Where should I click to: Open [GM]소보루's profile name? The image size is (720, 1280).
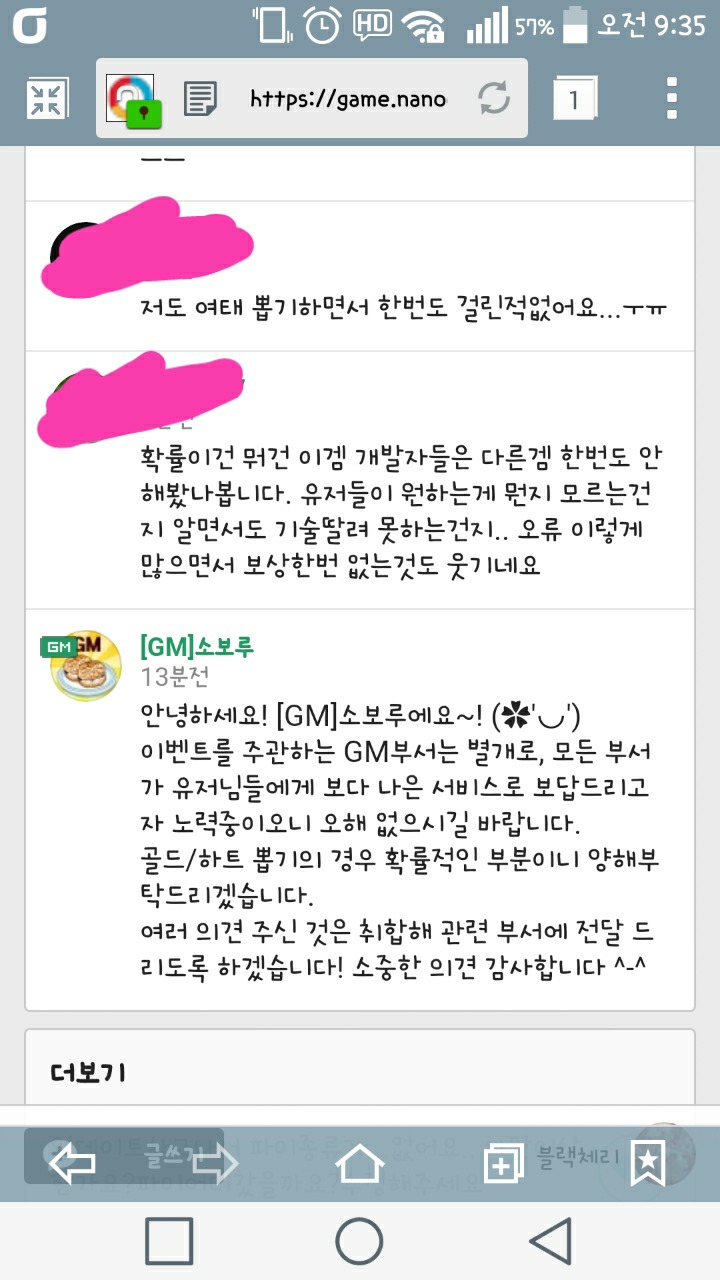pos(197,646)
